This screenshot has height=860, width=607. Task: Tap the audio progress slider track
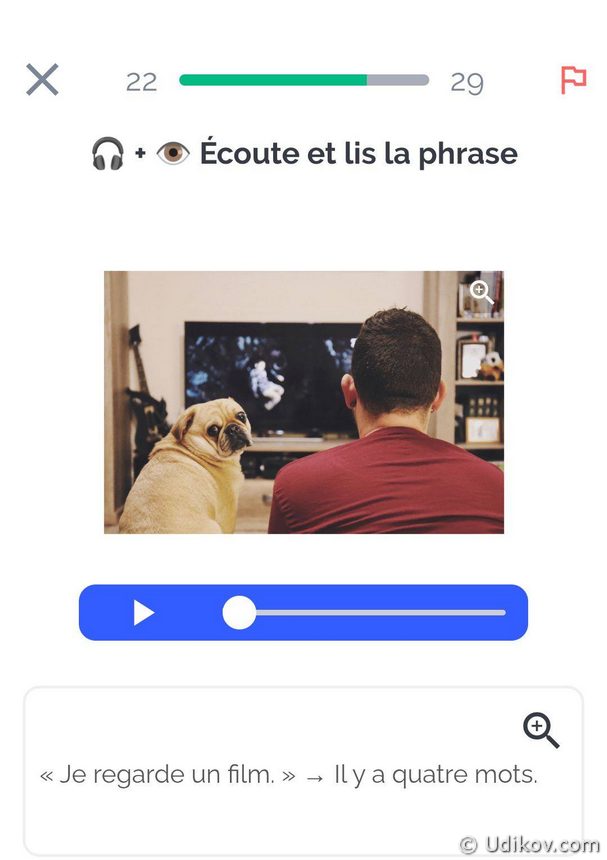(380, 613)
